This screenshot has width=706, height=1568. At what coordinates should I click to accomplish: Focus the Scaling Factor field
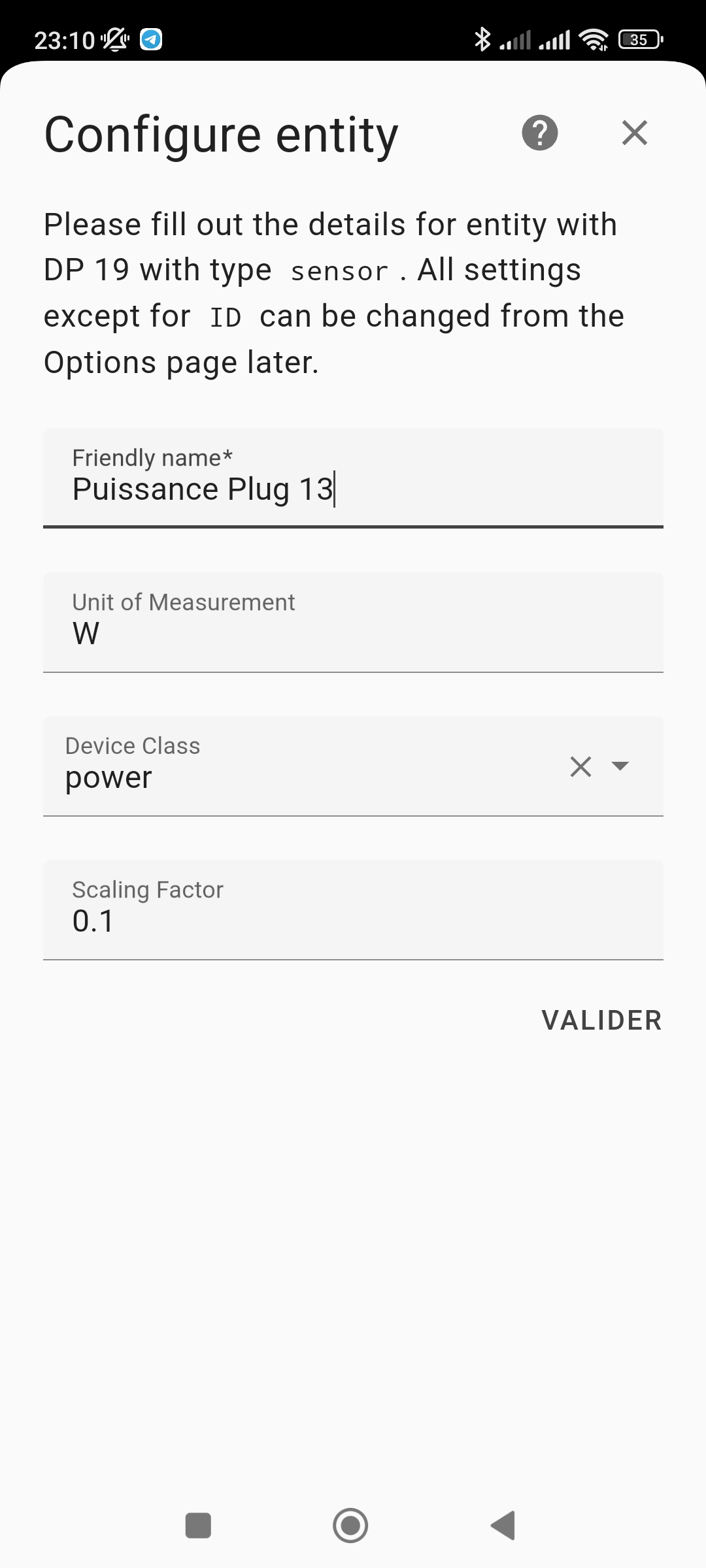[353, 909]
